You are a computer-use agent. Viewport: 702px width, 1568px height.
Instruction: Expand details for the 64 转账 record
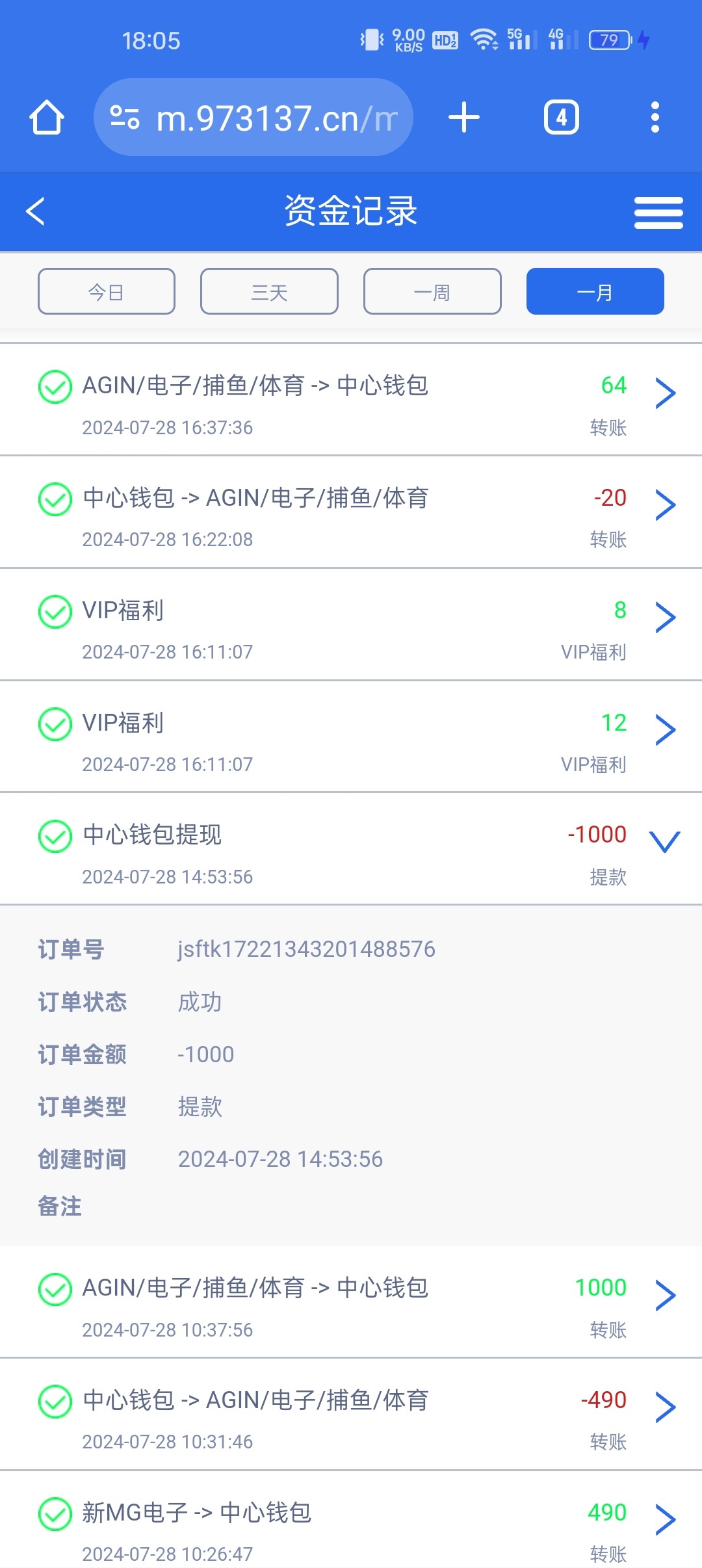tap(665, 393)
